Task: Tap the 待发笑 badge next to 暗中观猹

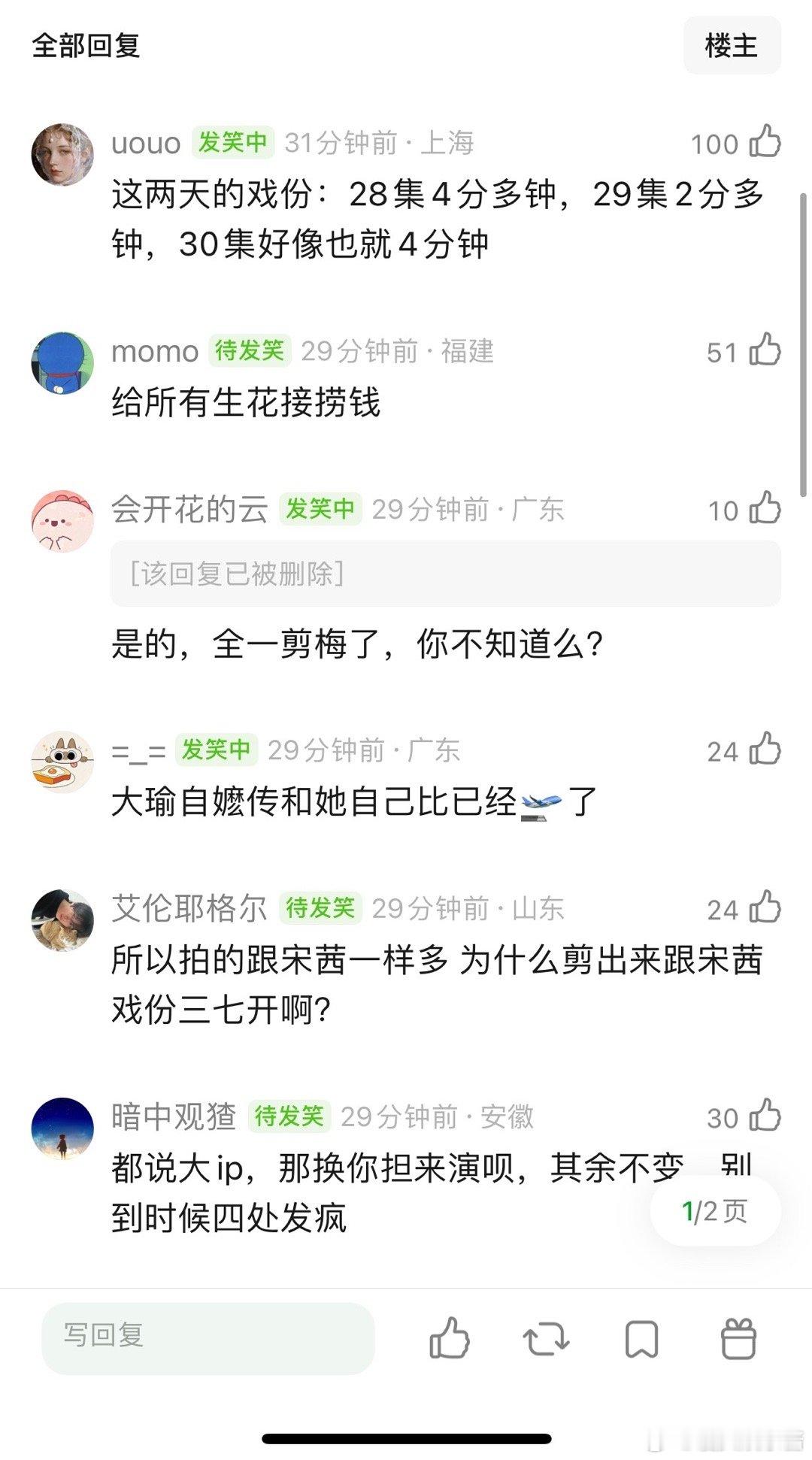Action: coord(288,1118)
